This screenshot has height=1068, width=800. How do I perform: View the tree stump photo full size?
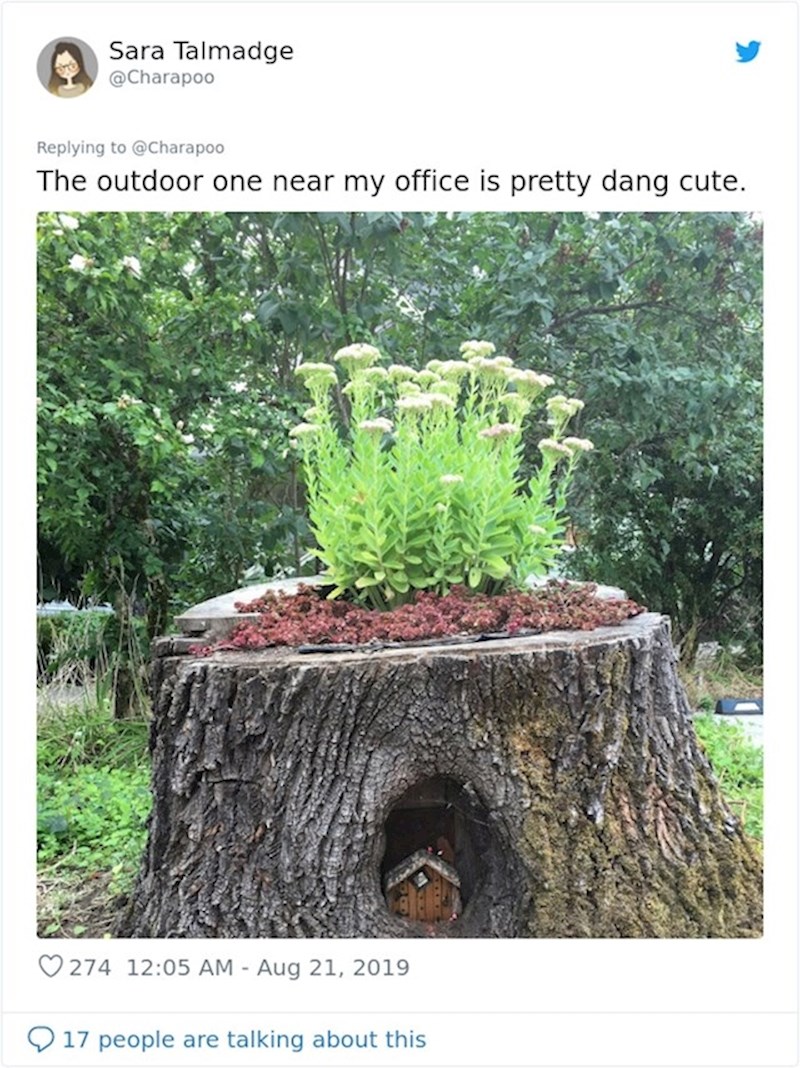point(400,574)
